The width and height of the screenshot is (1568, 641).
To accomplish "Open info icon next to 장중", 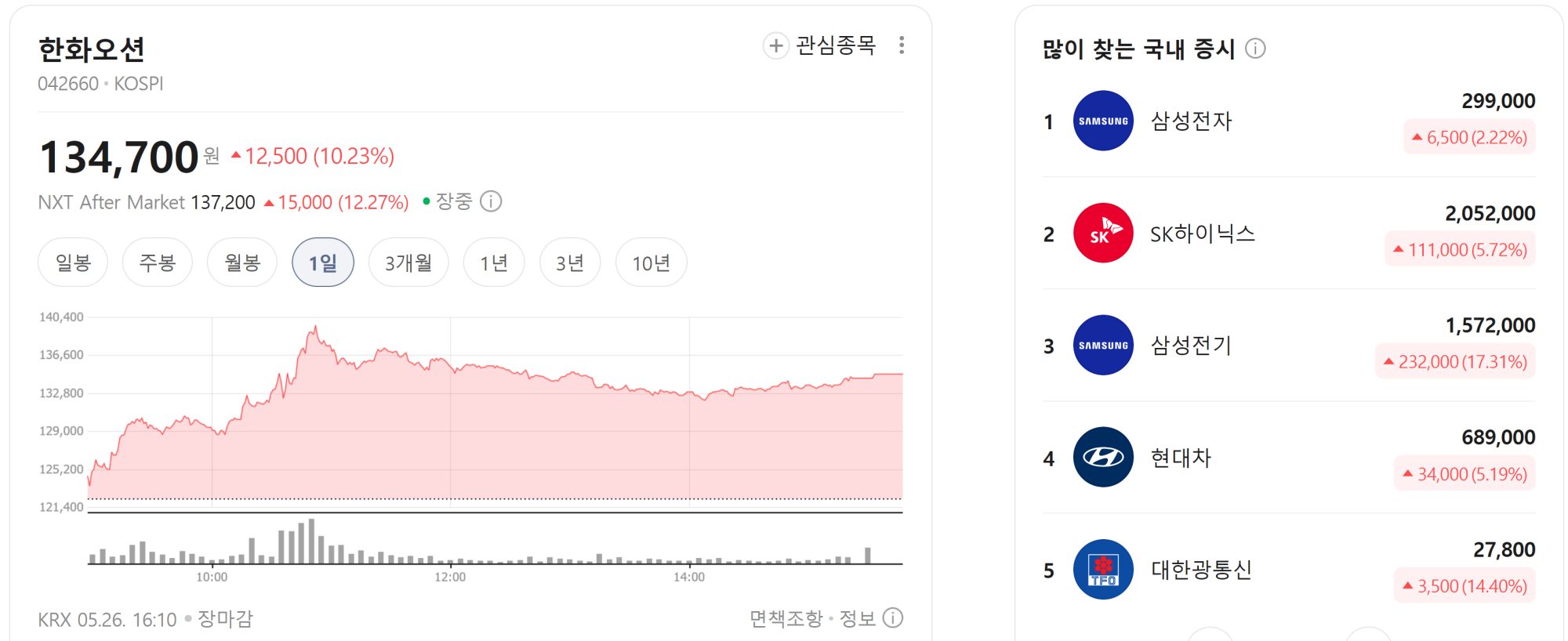I will point(491,202).
